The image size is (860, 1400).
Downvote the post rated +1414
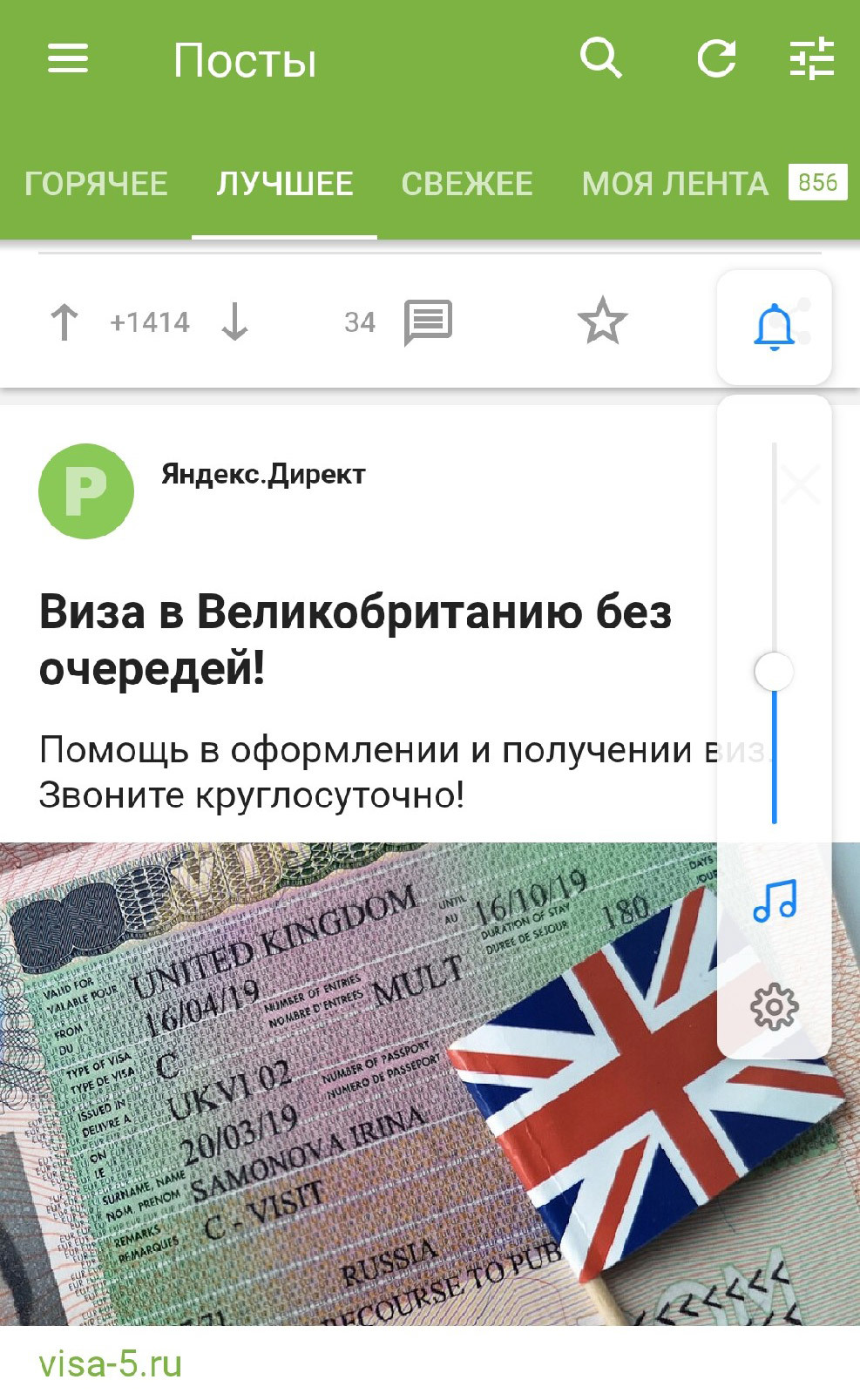[x=234, y=322]
